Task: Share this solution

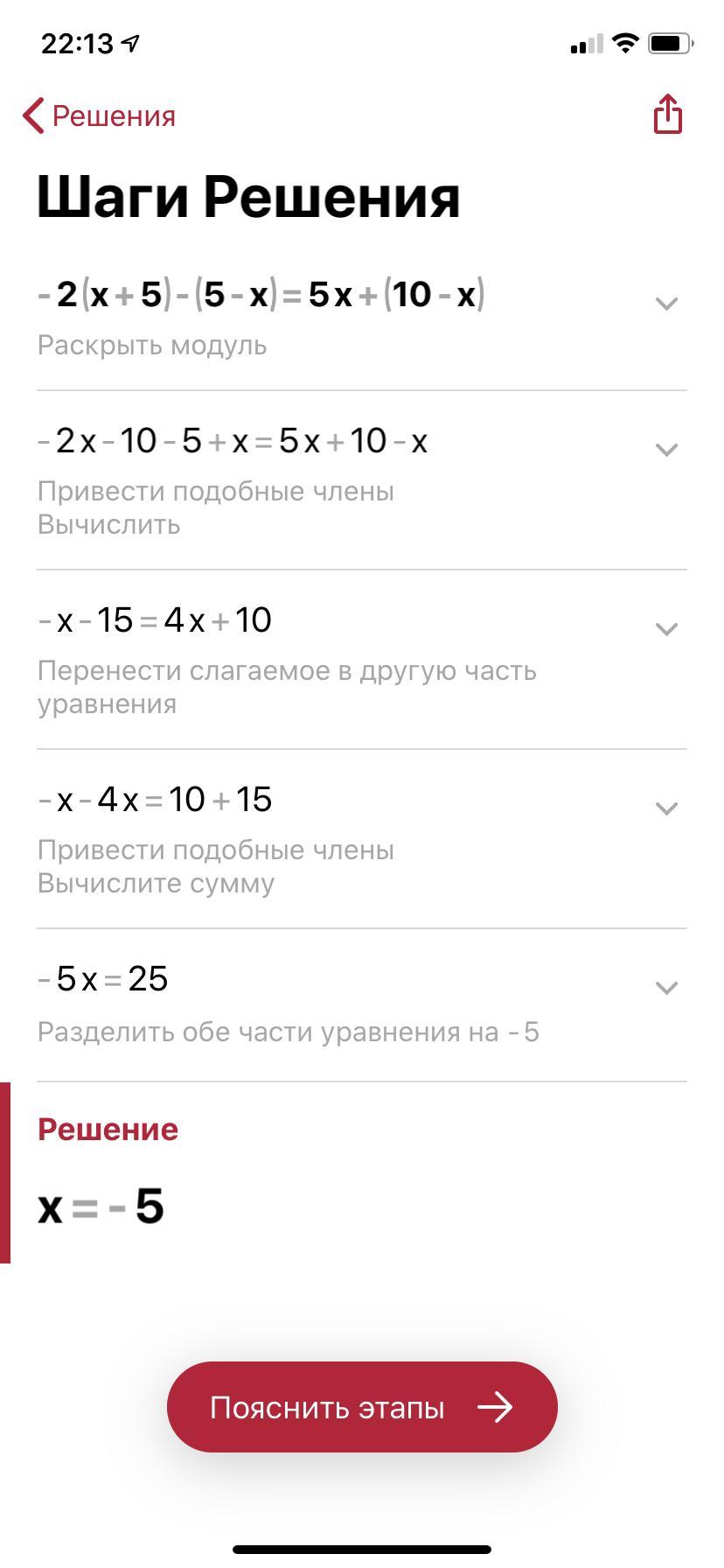Action: (x=667, y=115)
